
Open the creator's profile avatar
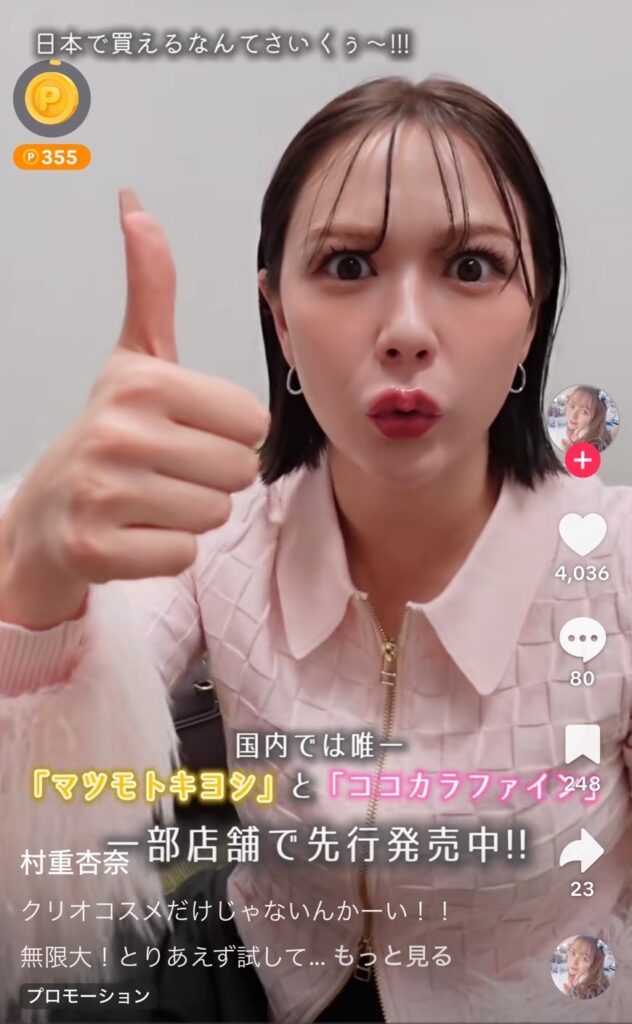582,418
